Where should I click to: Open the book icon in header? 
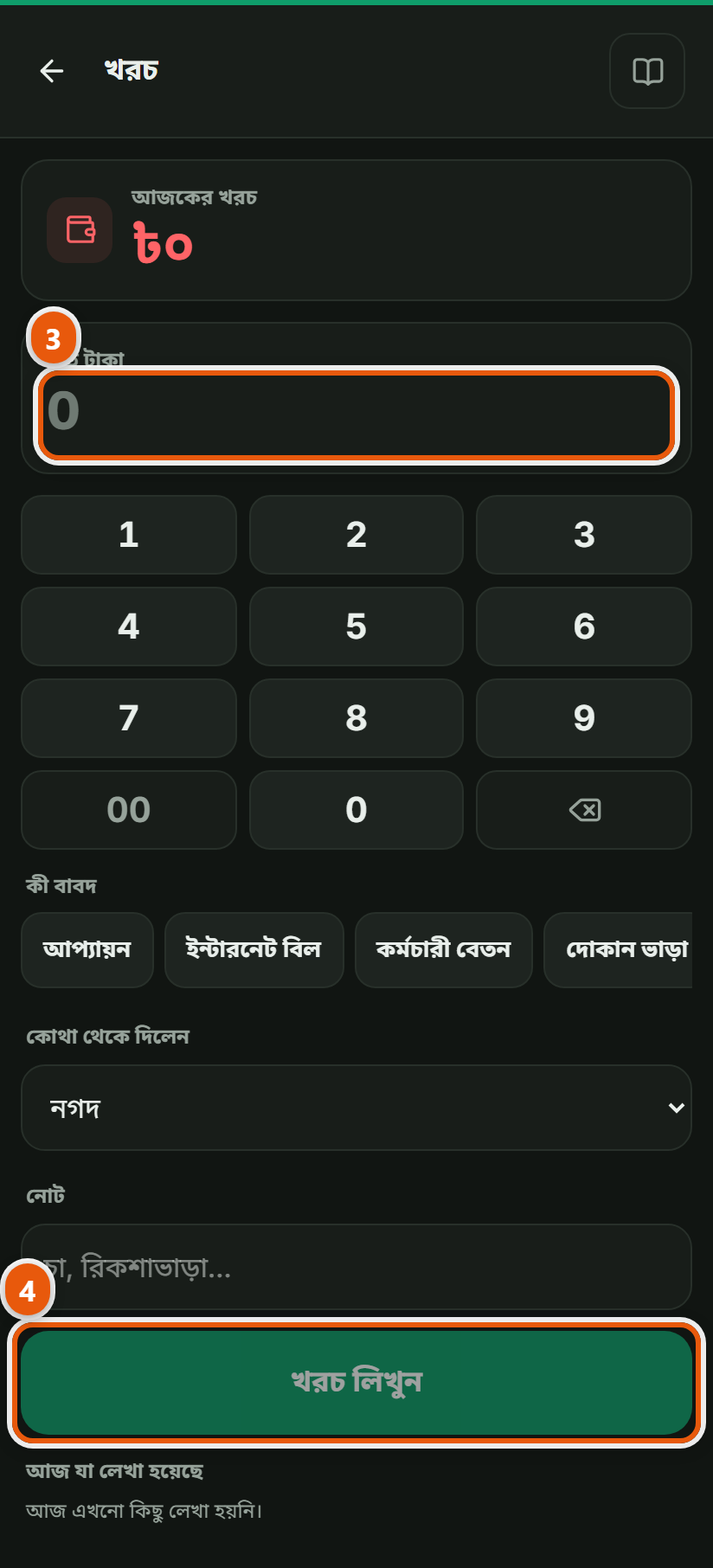(647, 71)
